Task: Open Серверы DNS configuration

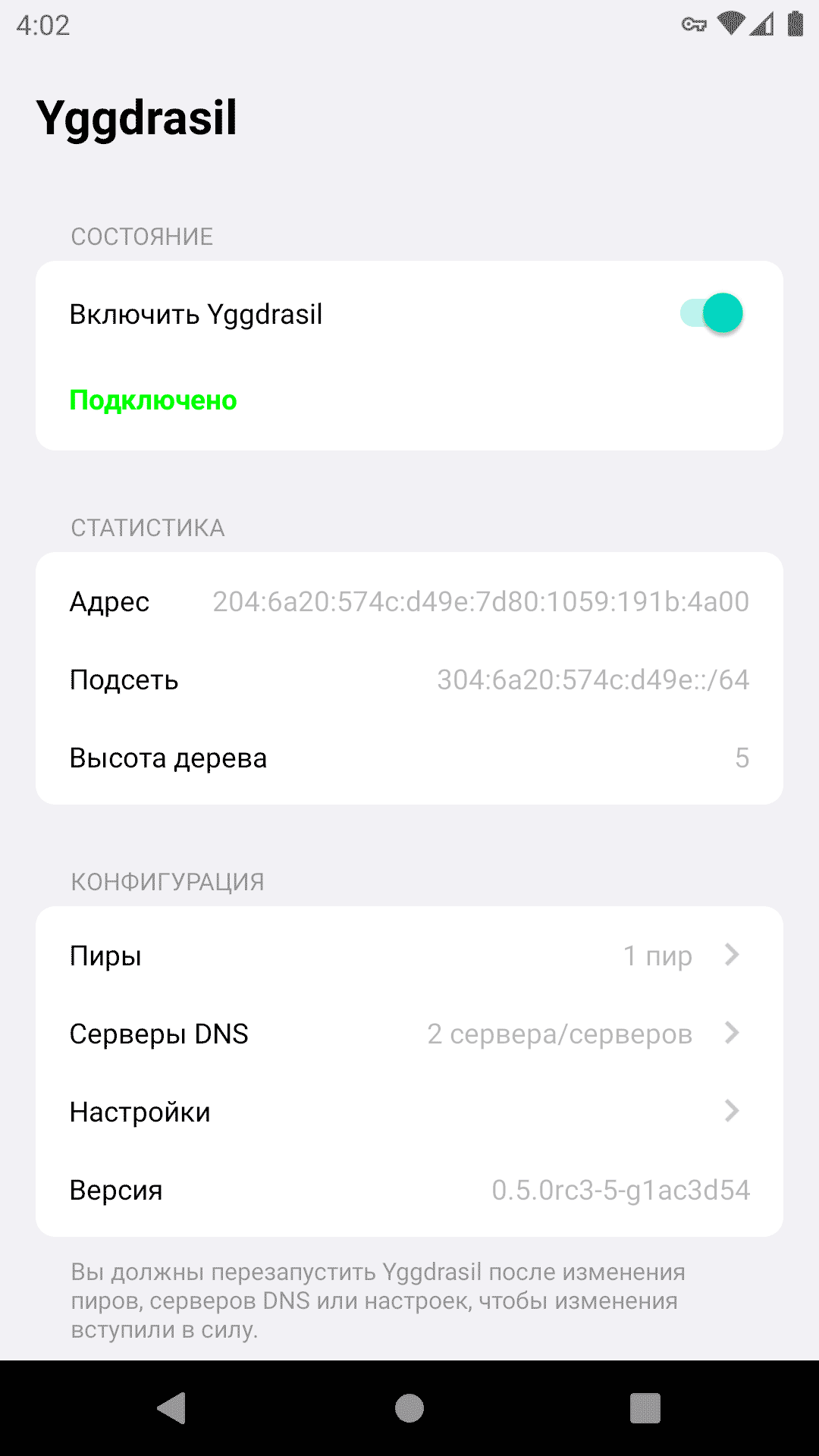Action: click(409, 1034)
